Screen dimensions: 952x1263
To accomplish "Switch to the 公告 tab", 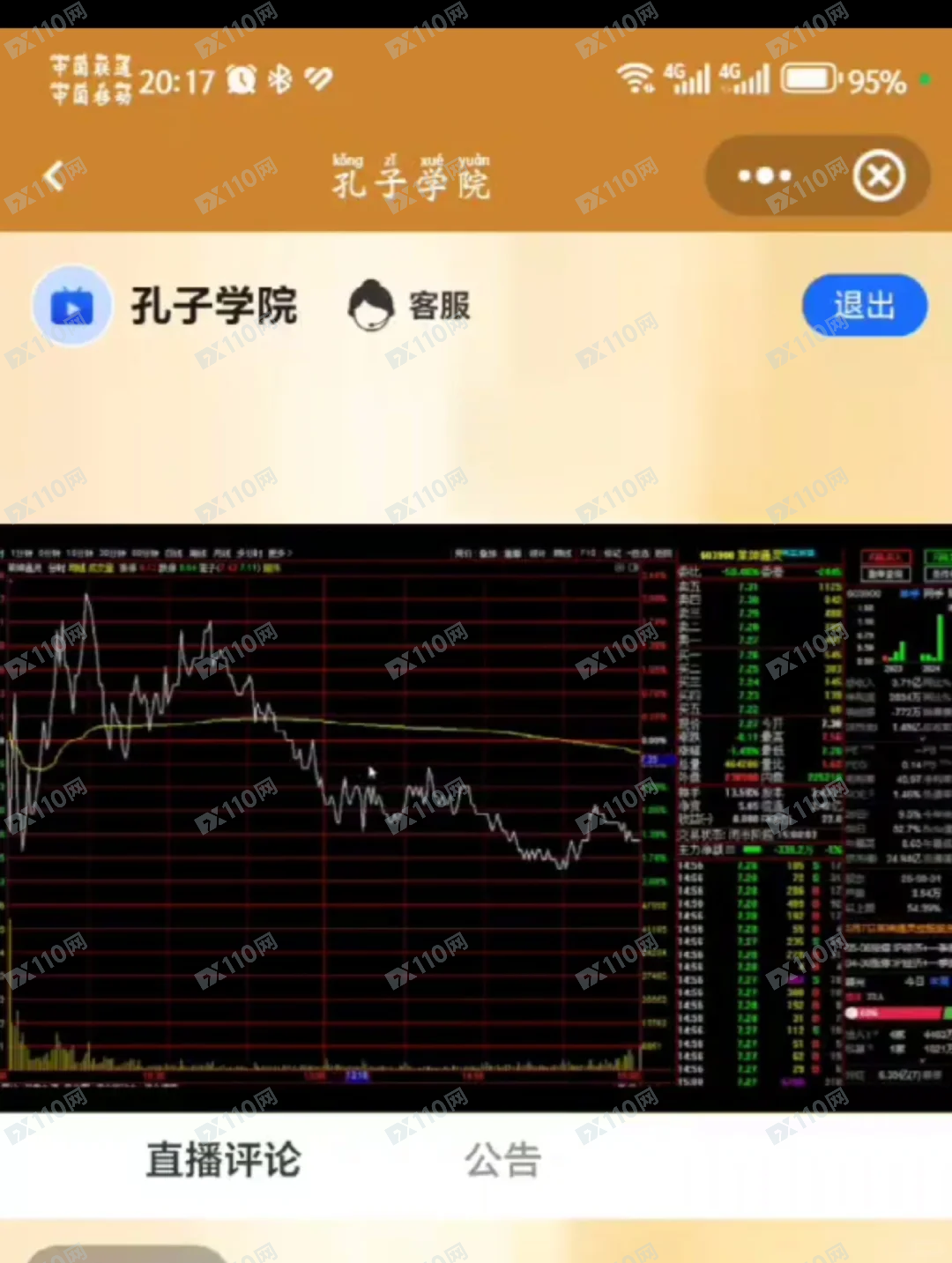I will pos(502,1159).
